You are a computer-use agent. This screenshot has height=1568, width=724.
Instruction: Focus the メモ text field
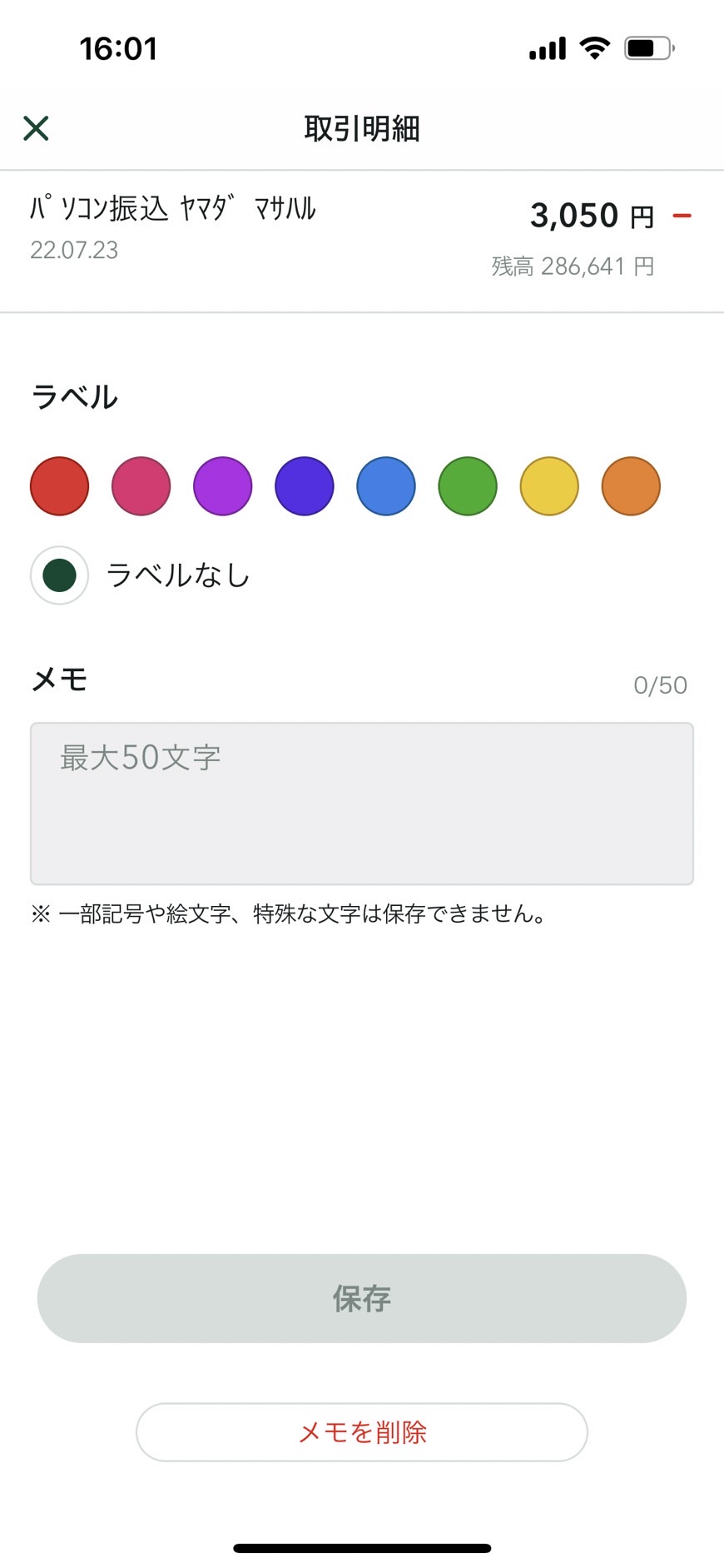click(362, 804)
